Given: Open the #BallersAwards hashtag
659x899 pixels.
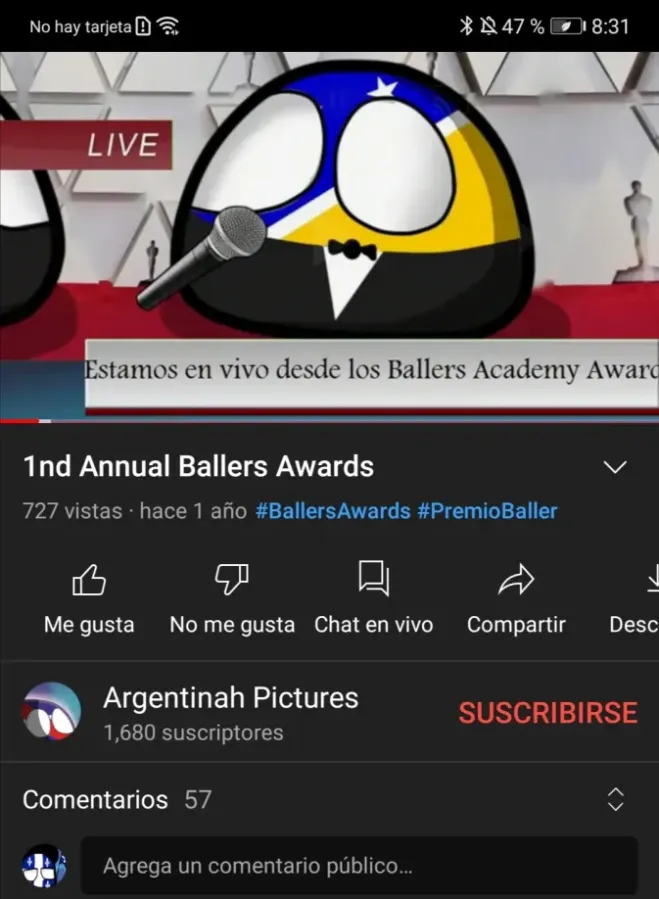Looking at the screenshot, I should tap(333, 511).
